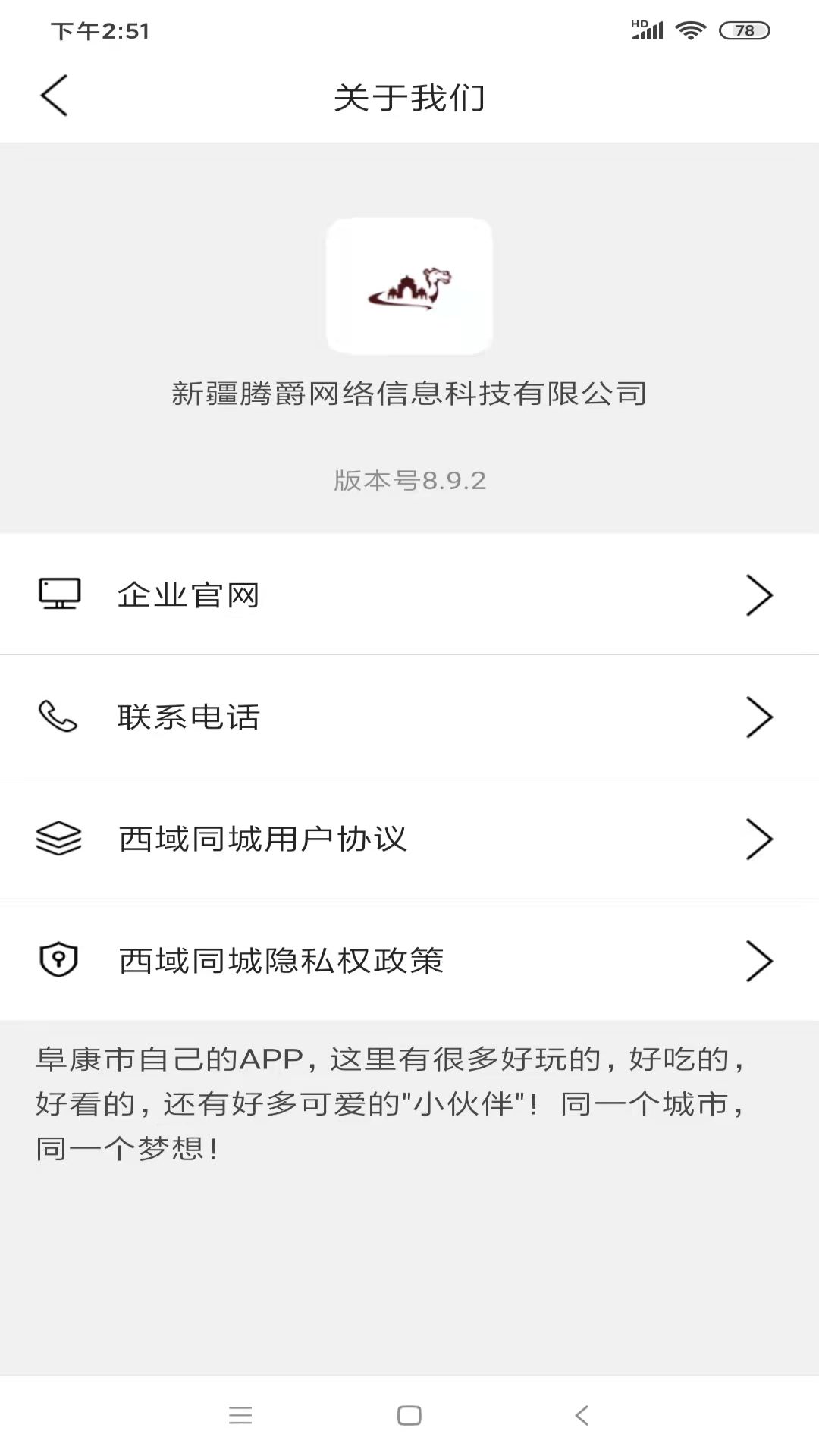View 西域同城用户协议
The height and width of the screenshot is (1456, 819).
(x=409, y=839)
